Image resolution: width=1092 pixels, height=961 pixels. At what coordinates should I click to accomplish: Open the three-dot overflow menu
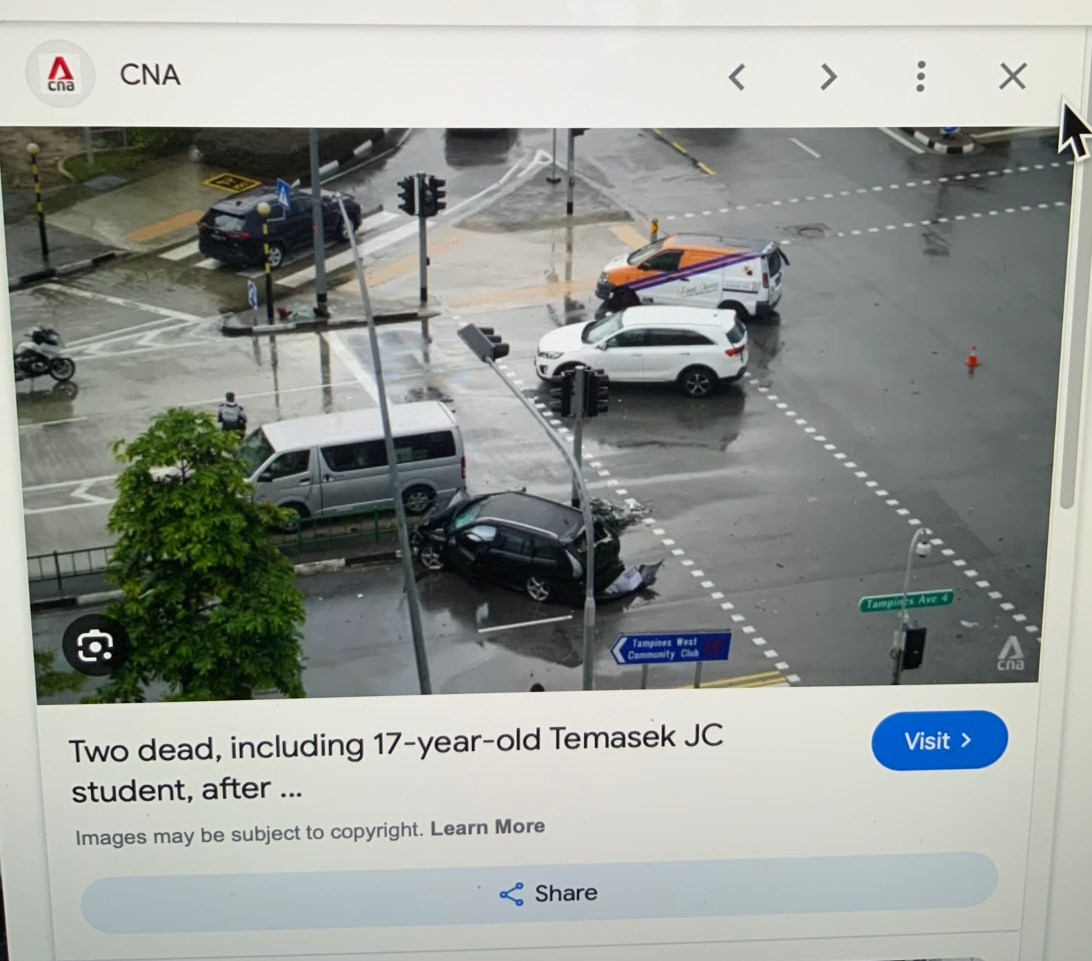click(x=920, y=76)
